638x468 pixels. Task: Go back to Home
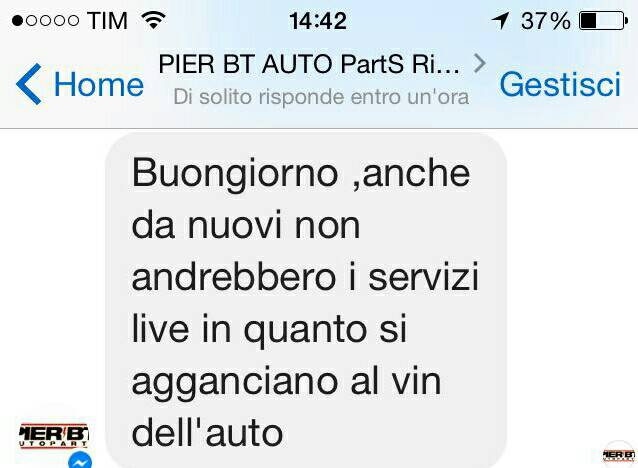[x=80, y=85]
